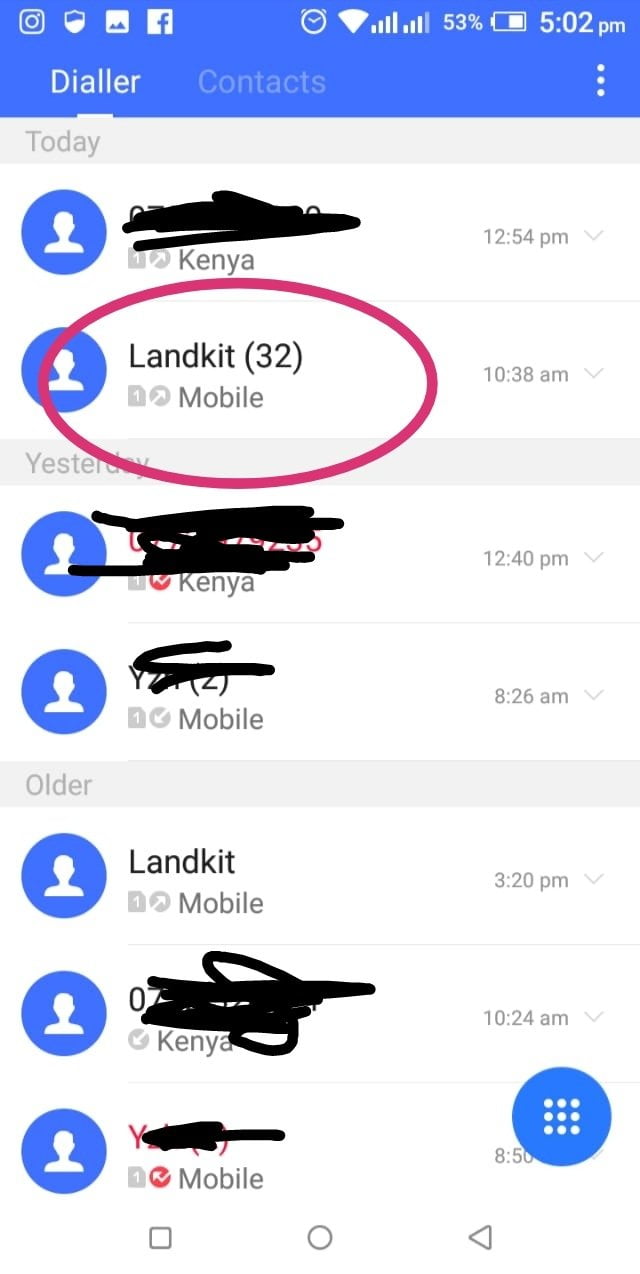This screenshot has height=1274, width=640.
Task: Go back with the system back button
Action: pyautogui.click(x=480, y=1238)
